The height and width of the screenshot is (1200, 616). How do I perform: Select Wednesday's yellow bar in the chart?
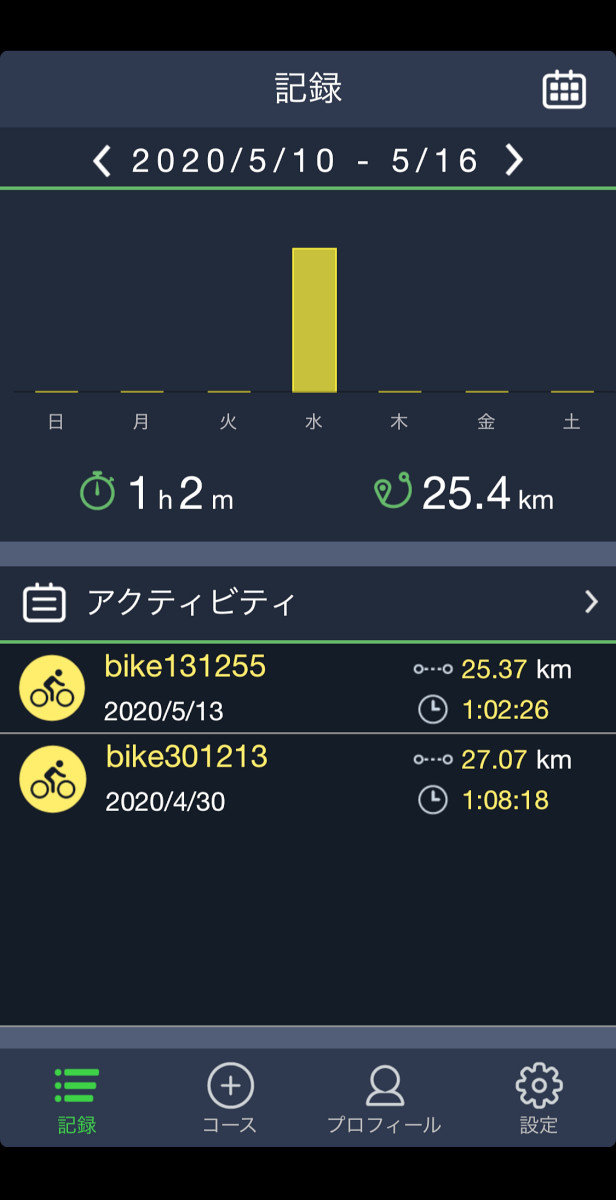coord(314,320)
